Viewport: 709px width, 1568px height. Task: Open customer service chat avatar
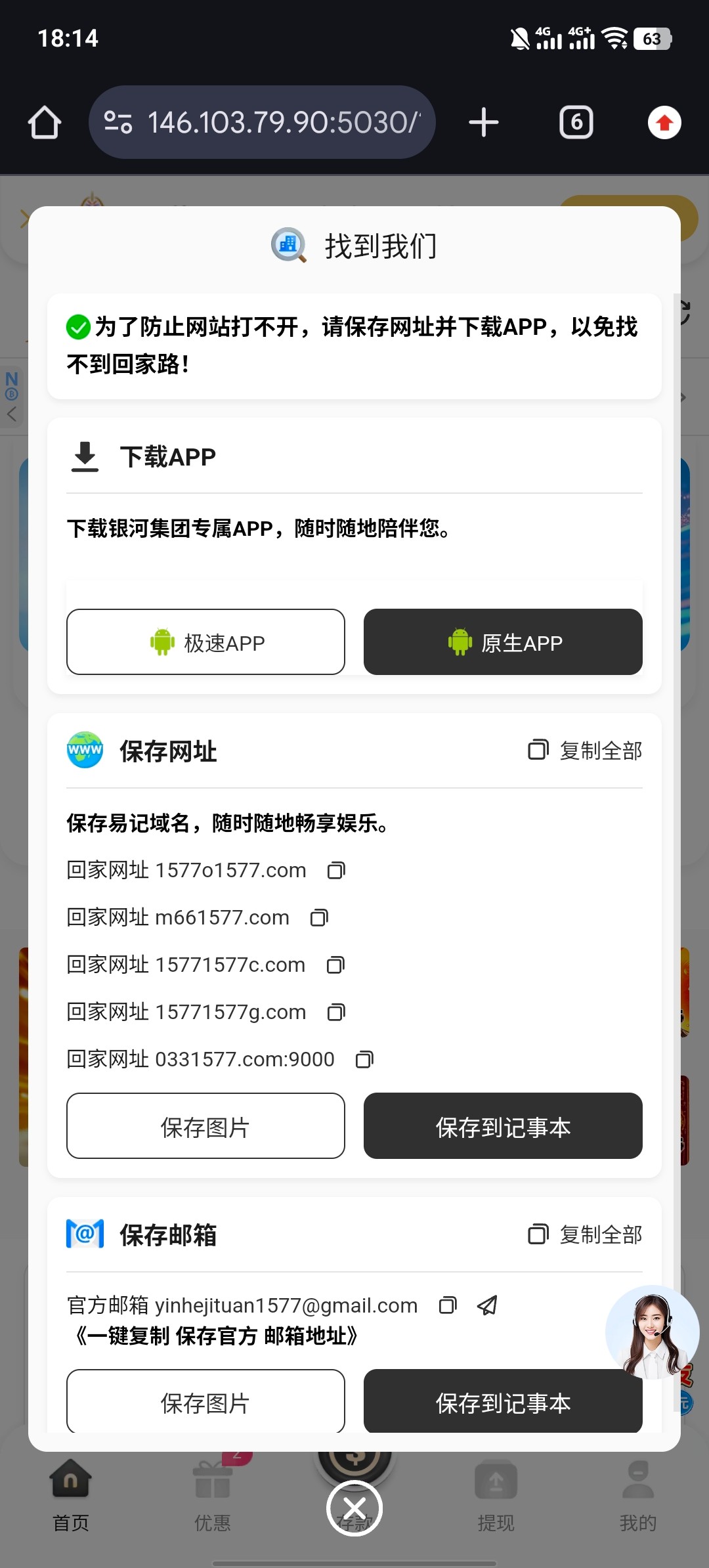pyautogui.click(x=652, y=1332)
